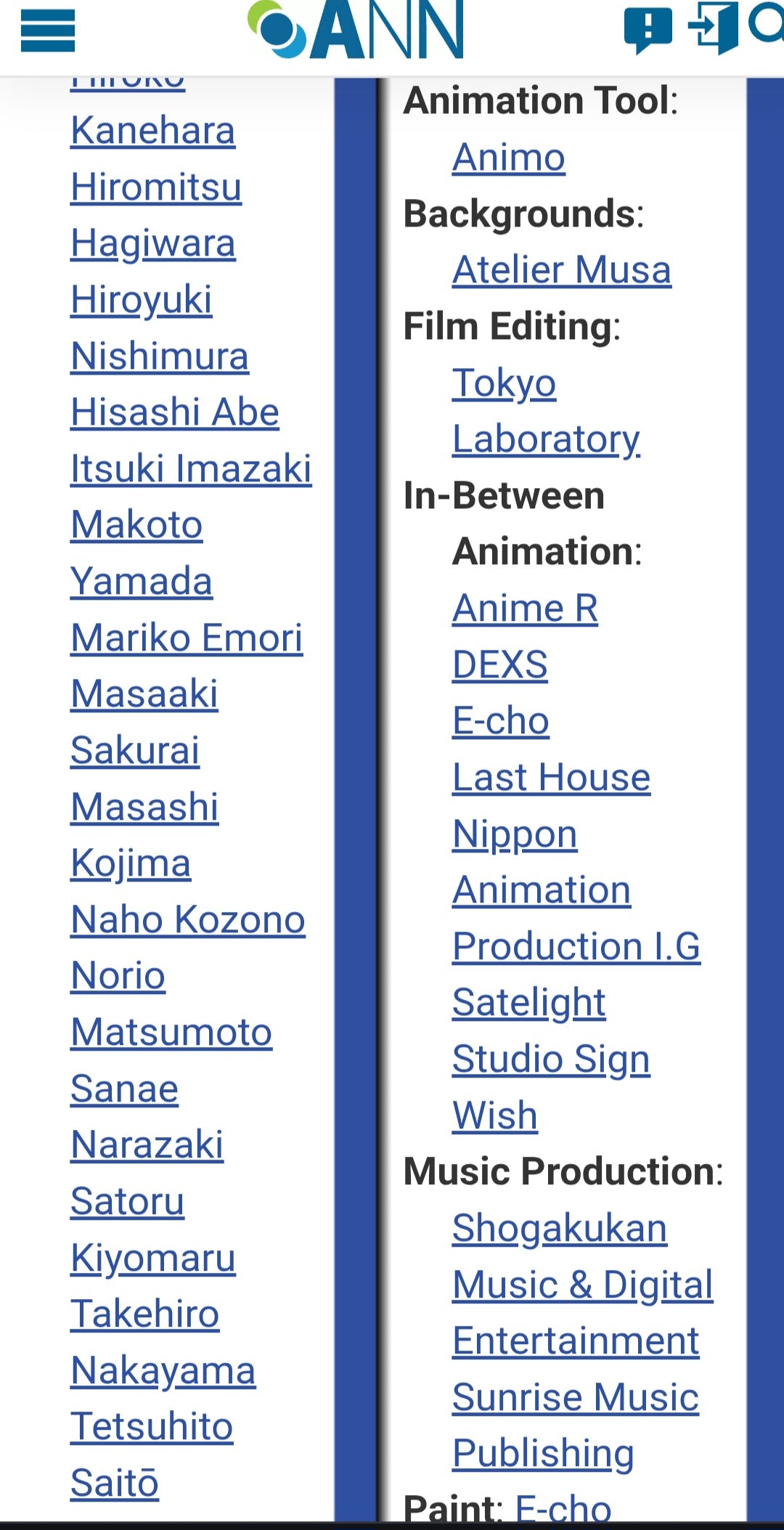
Task: Open the Atelier Musa link
Action: [x=561, y=270]
